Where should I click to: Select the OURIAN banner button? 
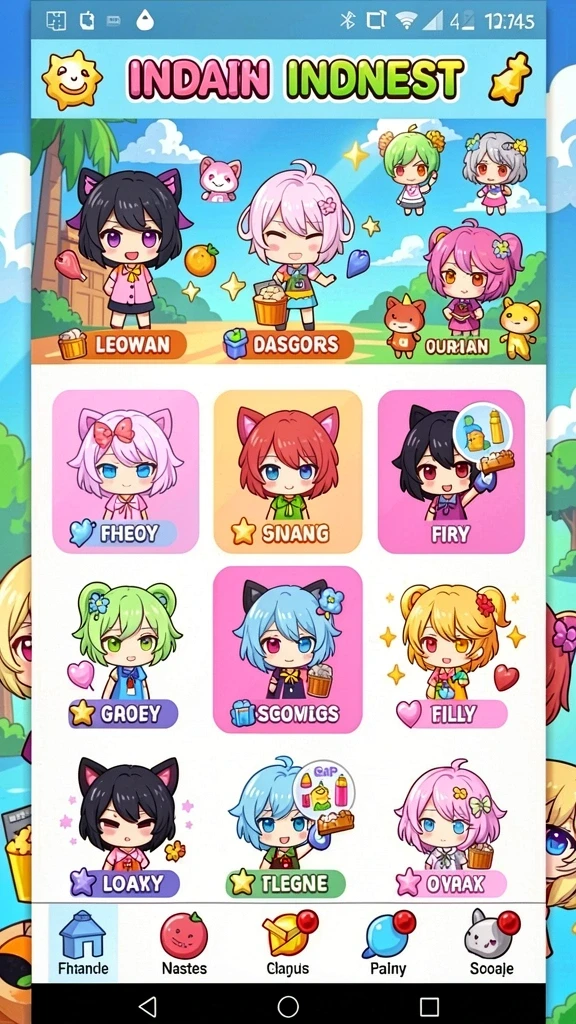(x=456, y=345)
